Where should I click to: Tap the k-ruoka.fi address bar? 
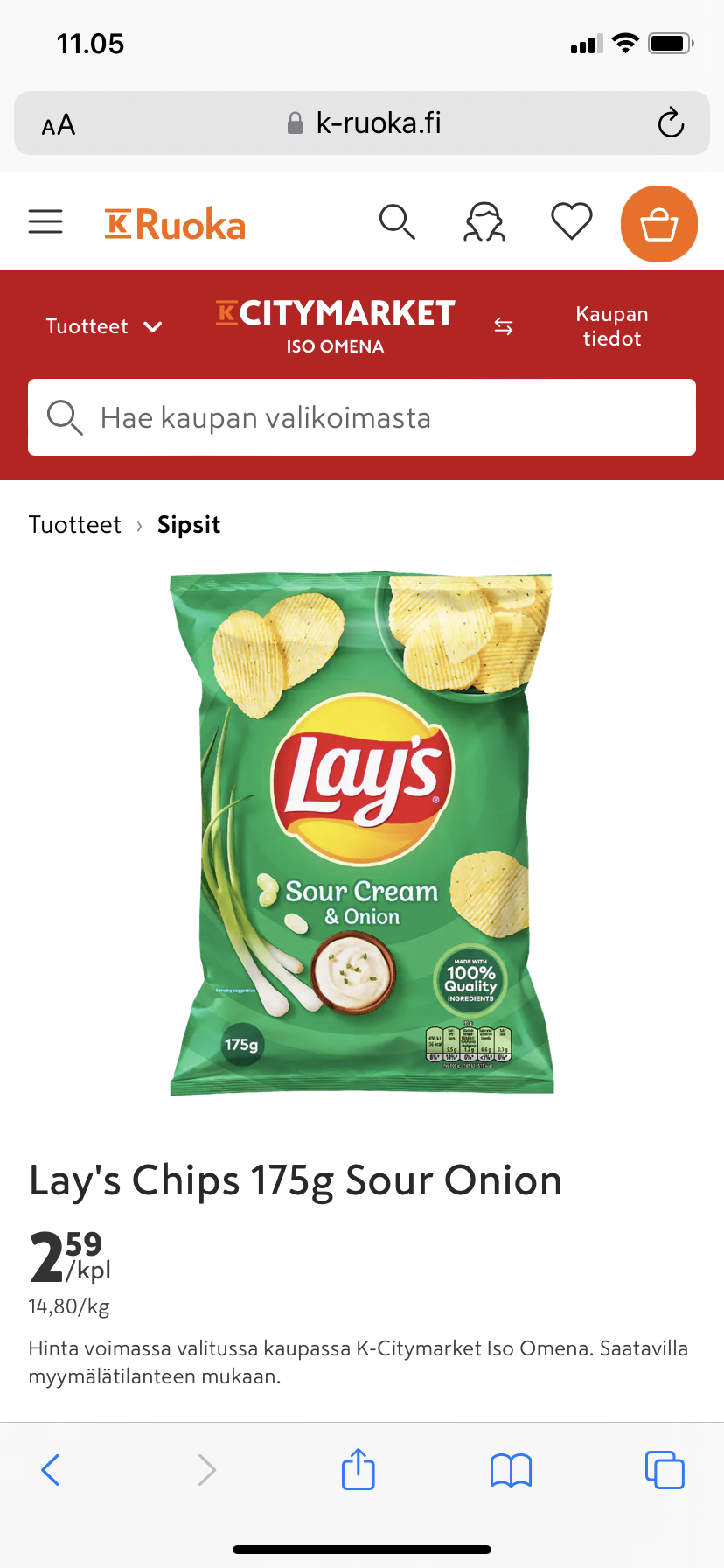[365, 123]
